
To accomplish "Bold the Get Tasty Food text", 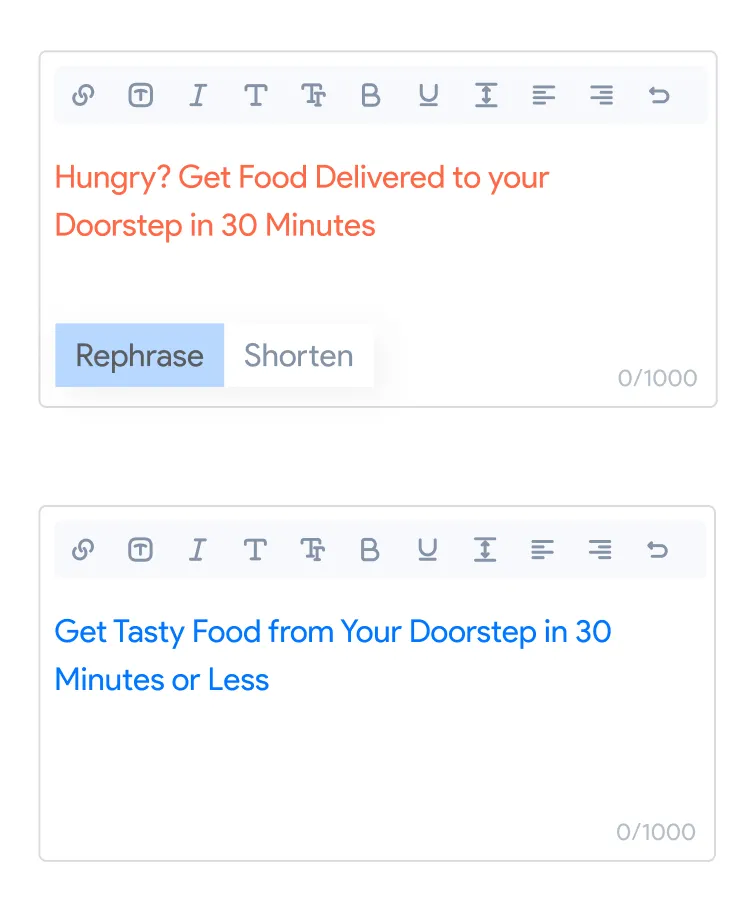I will [x=370, y=550].
